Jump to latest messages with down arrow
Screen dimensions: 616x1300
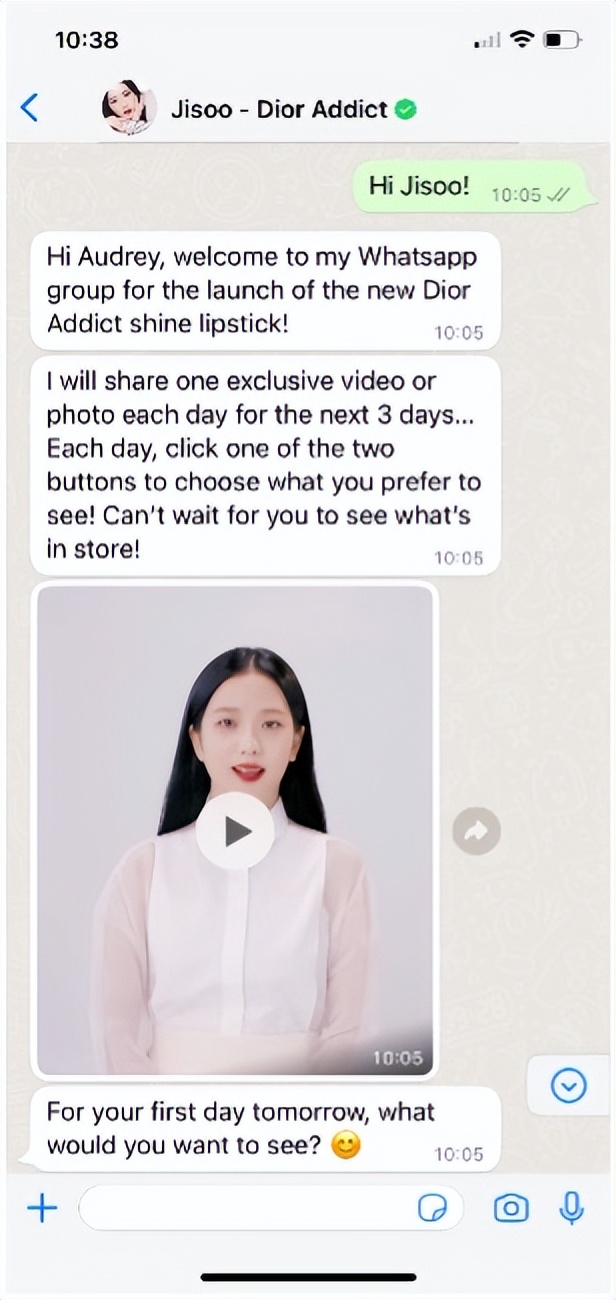[x=569, y=1085]
